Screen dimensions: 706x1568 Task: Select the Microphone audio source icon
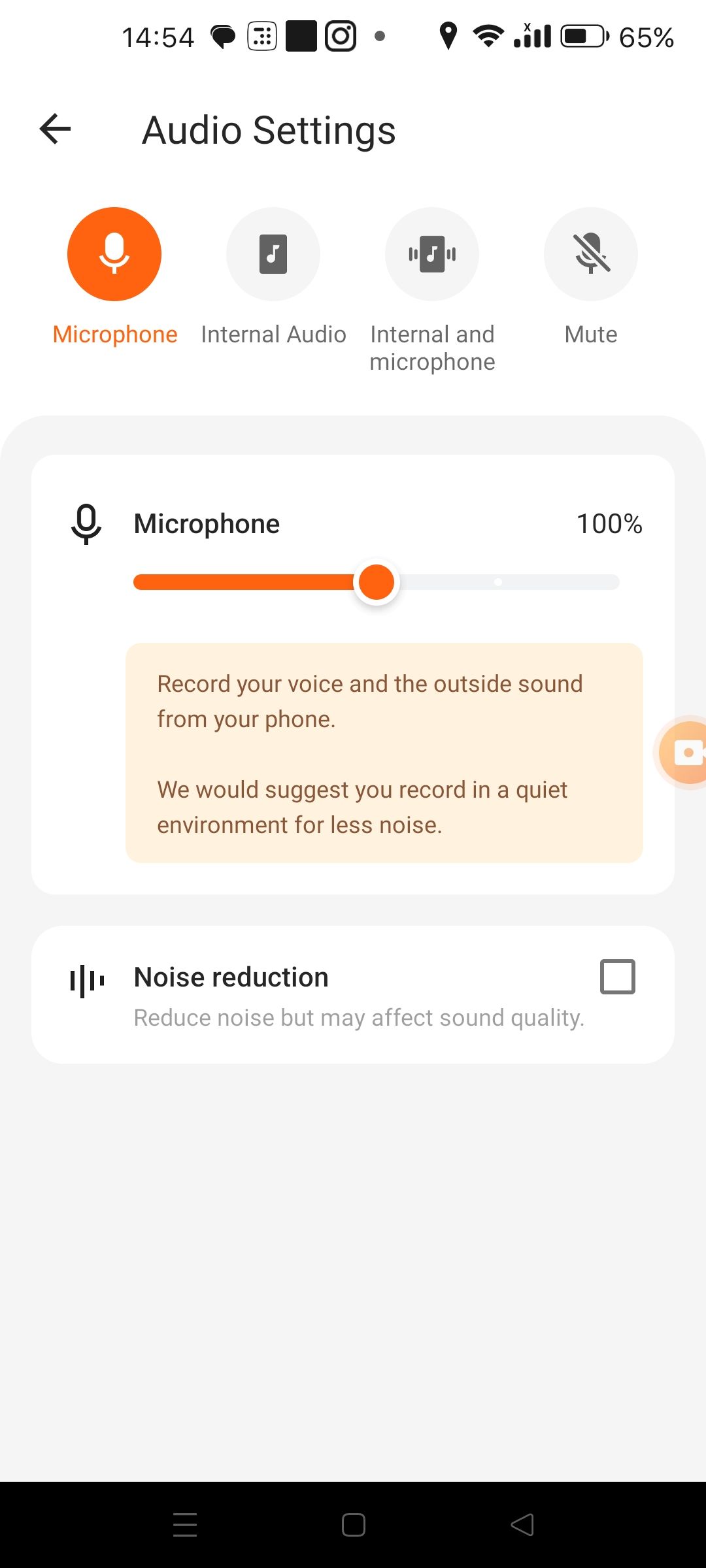114,254
